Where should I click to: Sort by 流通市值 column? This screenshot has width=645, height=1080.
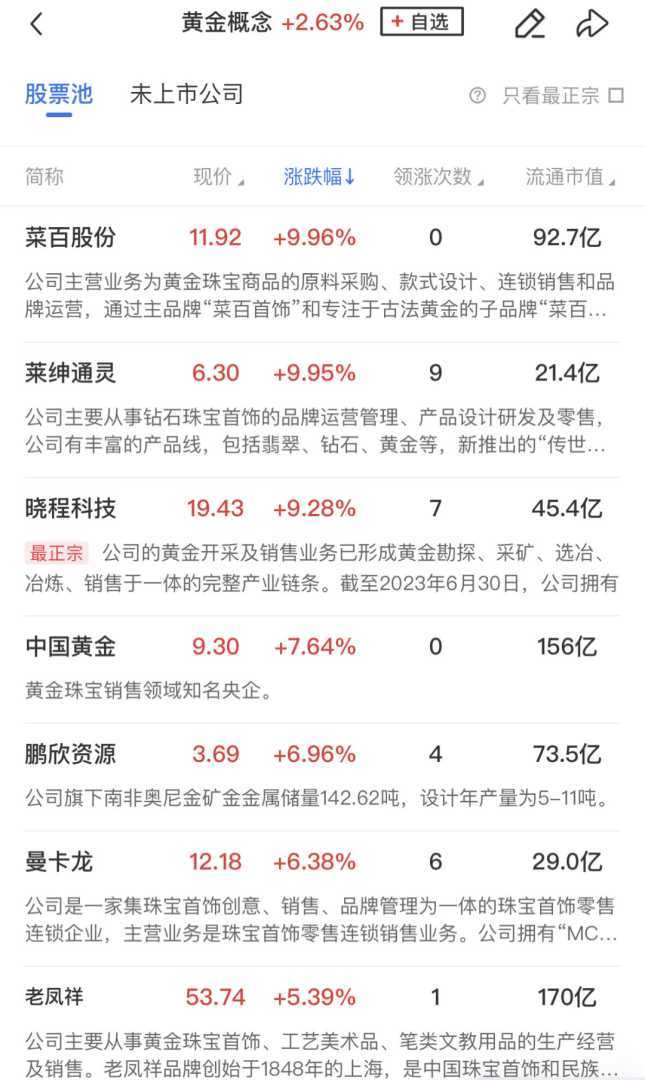pos(570,177)
